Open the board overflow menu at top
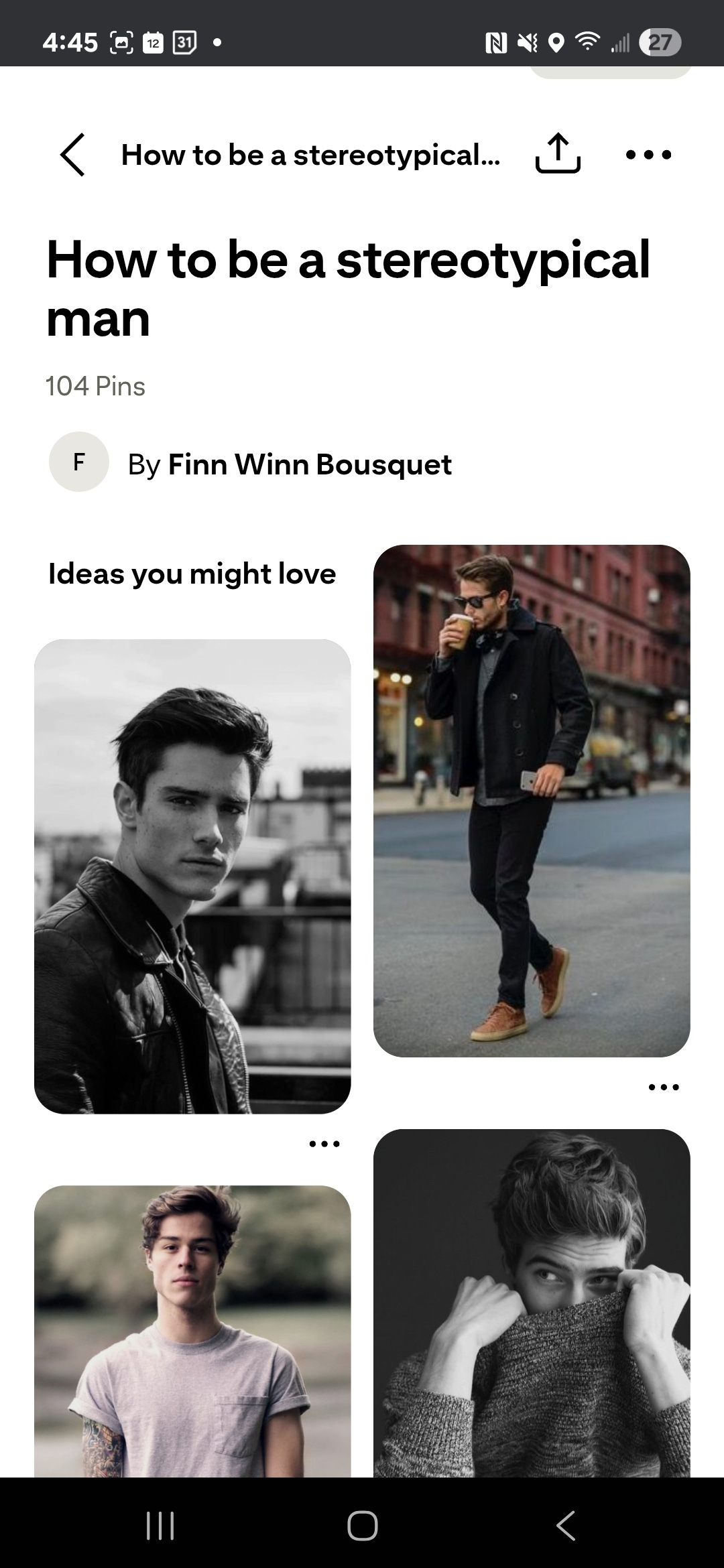Screen dimensions: 724x1568 pyautogui.click(x=648, y=155)
